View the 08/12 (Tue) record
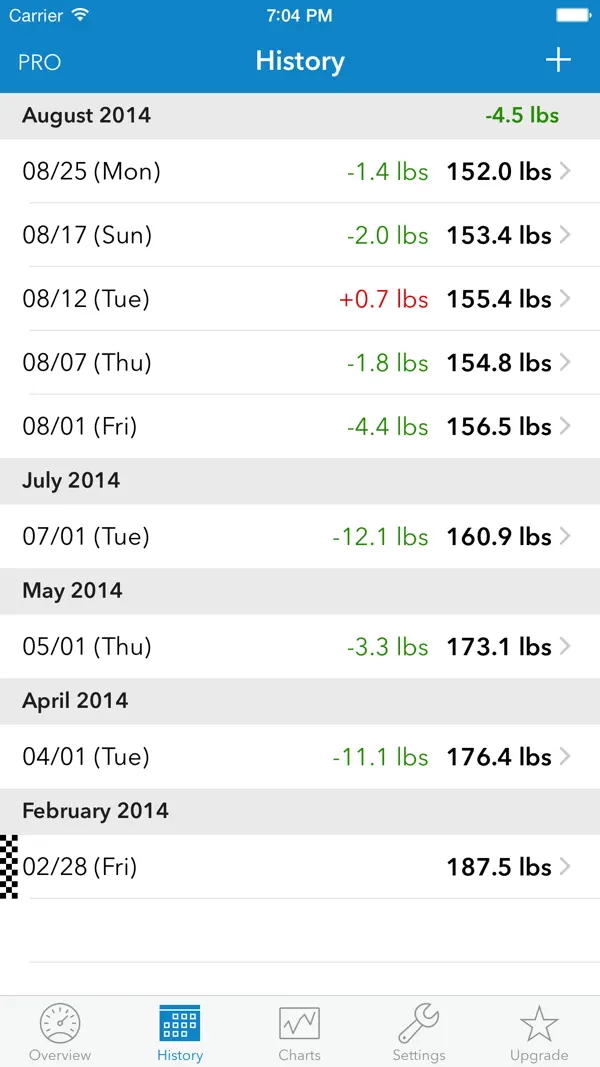The image size is (600, 1067). [x=300, y=299]
